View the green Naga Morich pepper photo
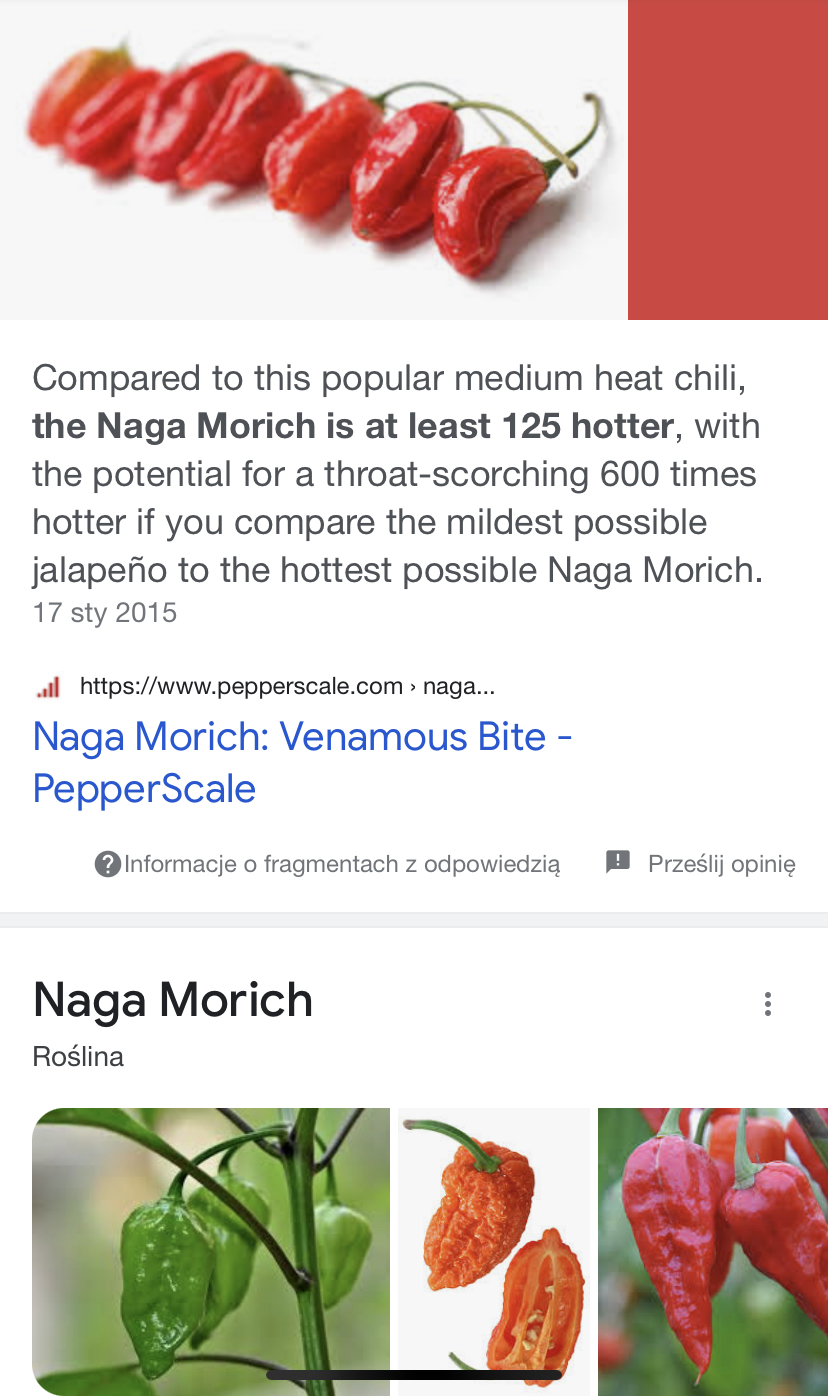The image size is (828, 1396). 211,1252
